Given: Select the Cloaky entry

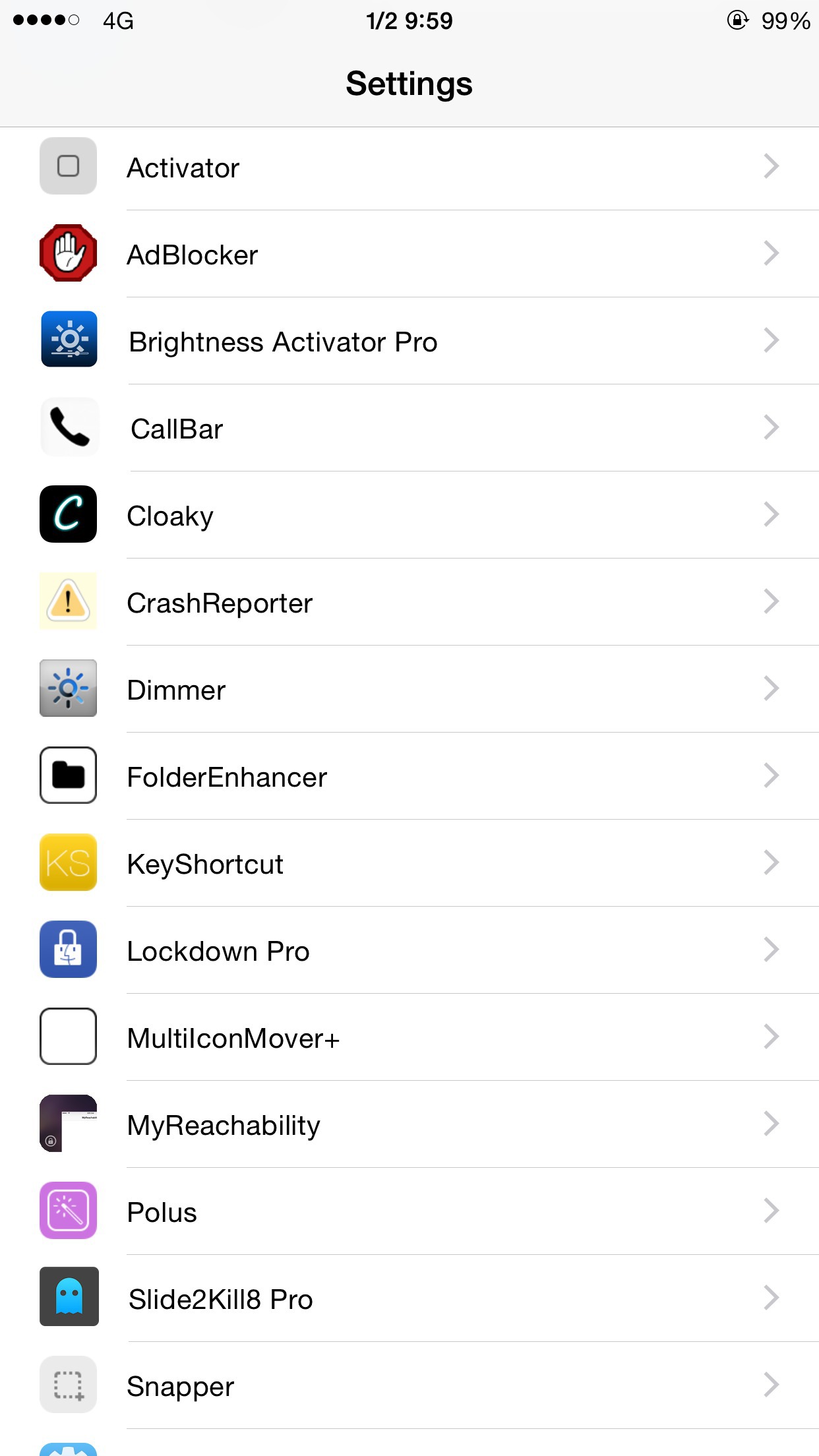Looking at the screenshot, I should [x=409, y=515].
